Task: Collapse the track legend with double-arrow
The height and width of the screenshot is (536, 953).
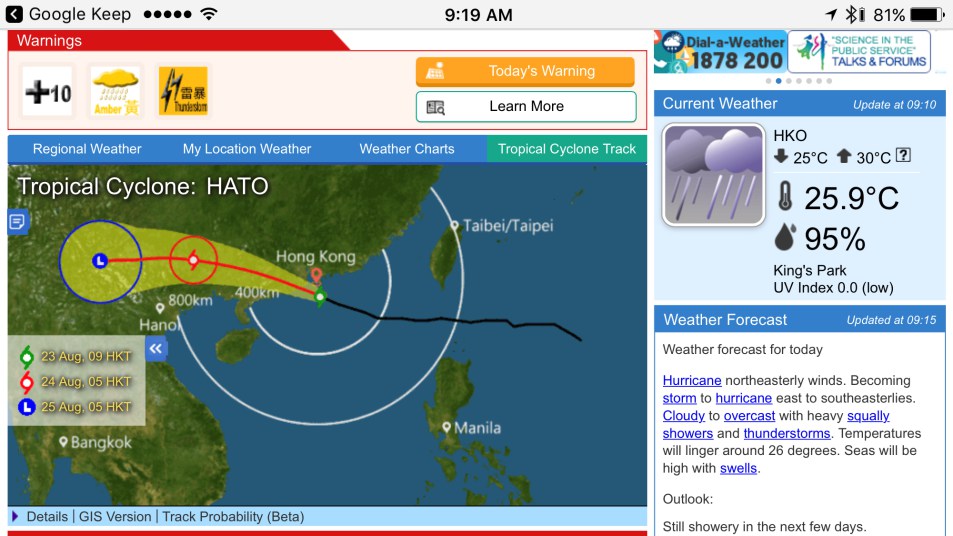Action: tap(156, 348)
